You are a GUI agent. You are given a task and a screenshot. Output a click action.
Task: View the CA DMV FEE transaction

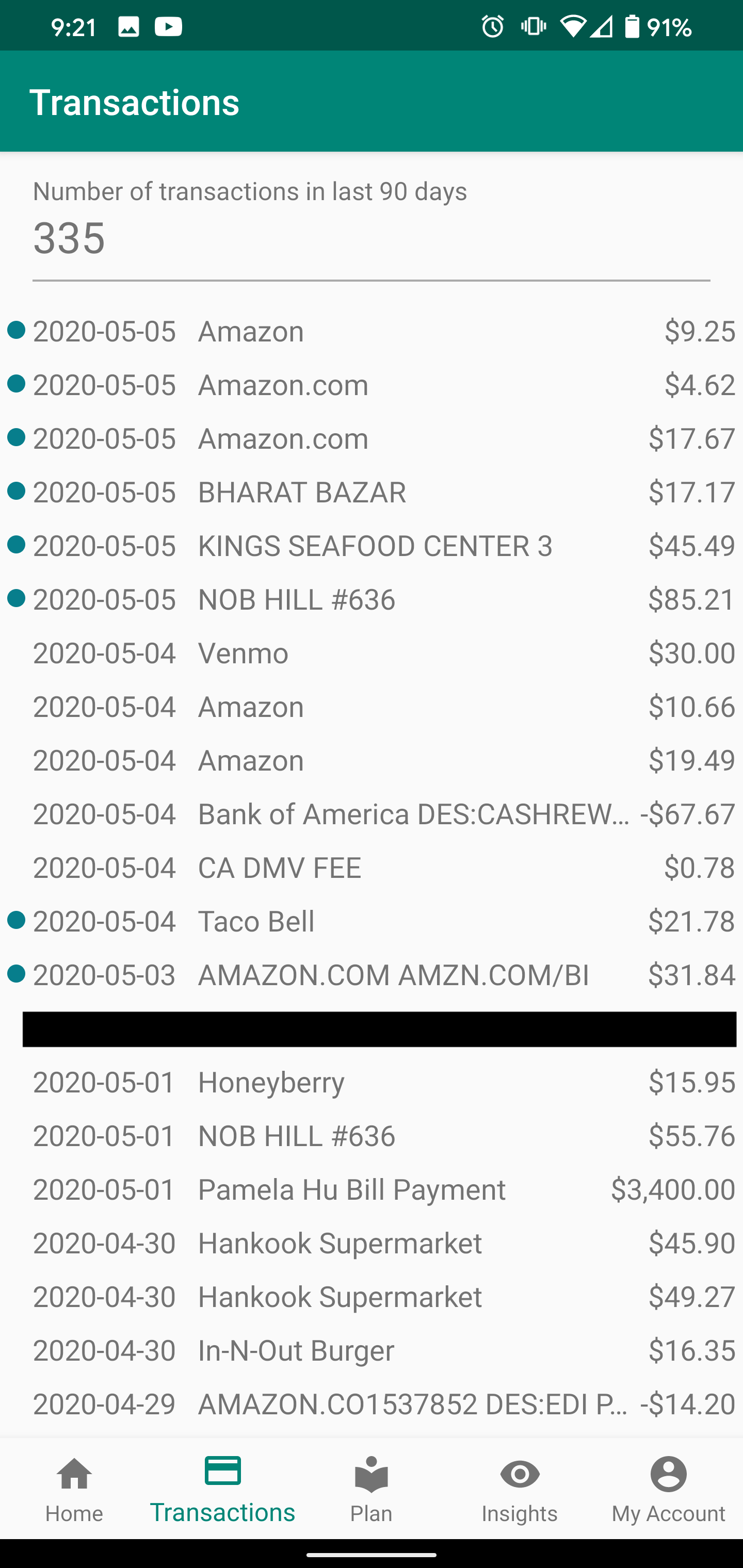372,868
